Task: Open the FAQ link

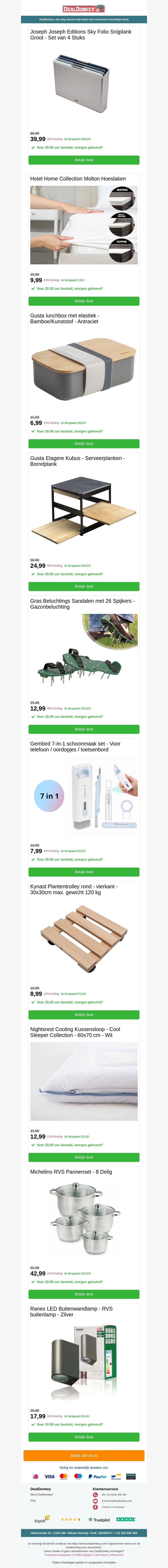Action: [33, 1500]
